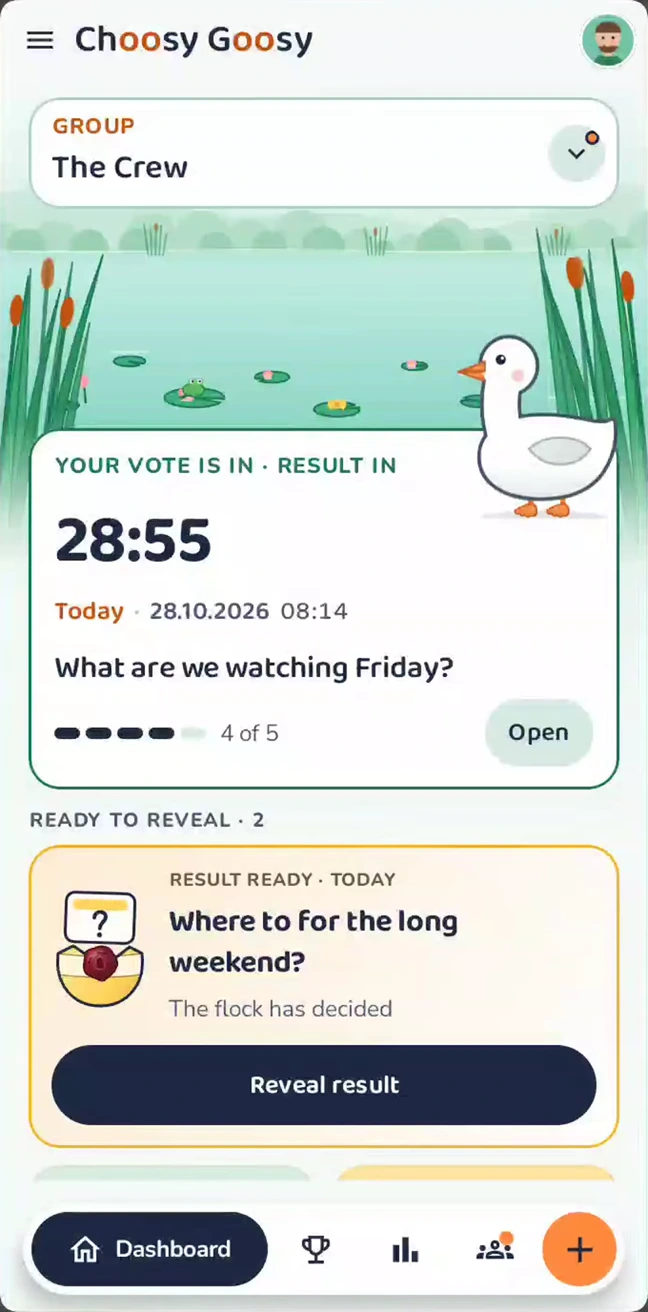The image size is (648, 1312).
Task: Switch to the Dashboard tab
Action: (x=150, y=1249)
